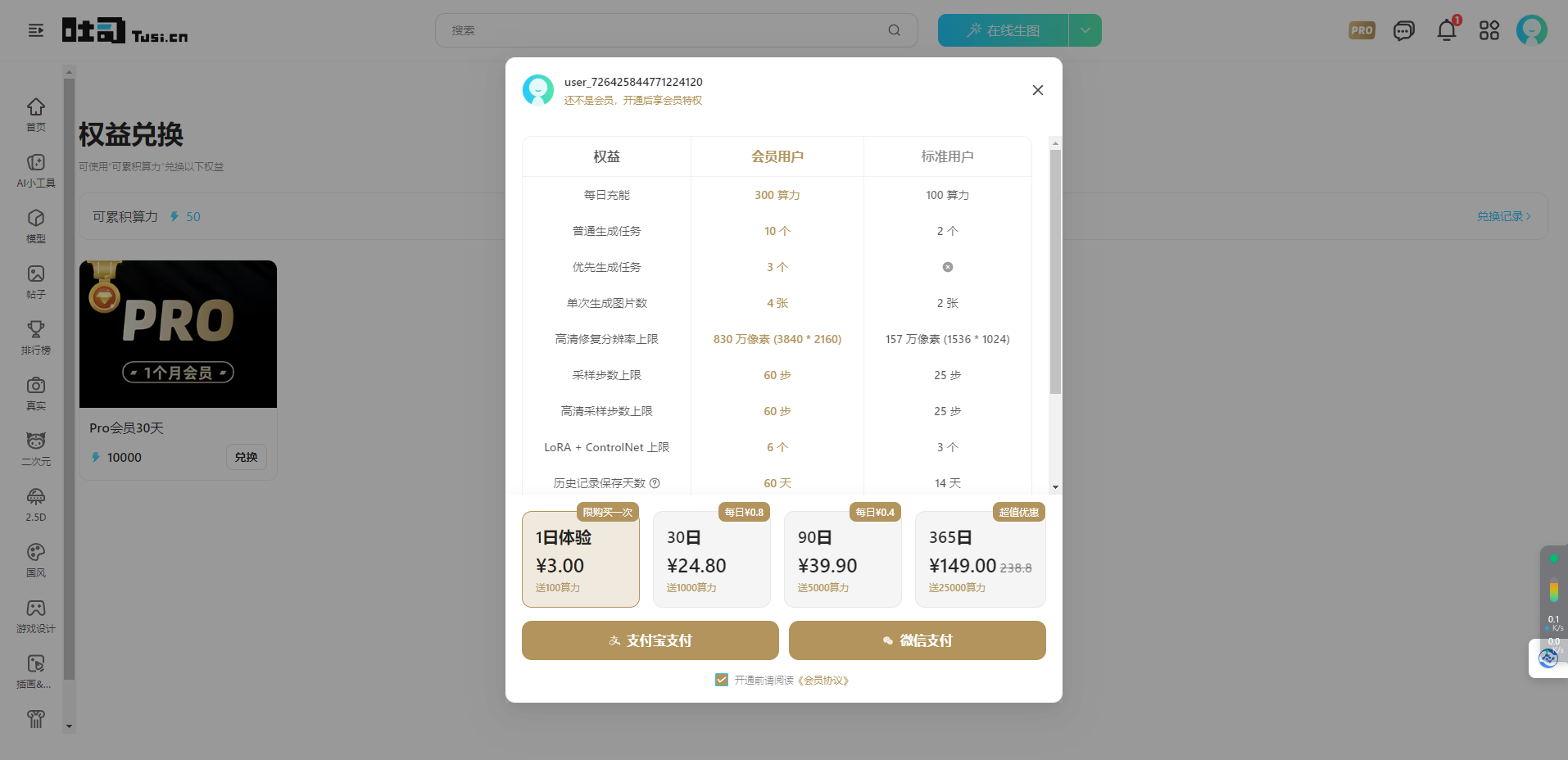Choose the 30日 ¥24.80 plan

pos(711,559)
